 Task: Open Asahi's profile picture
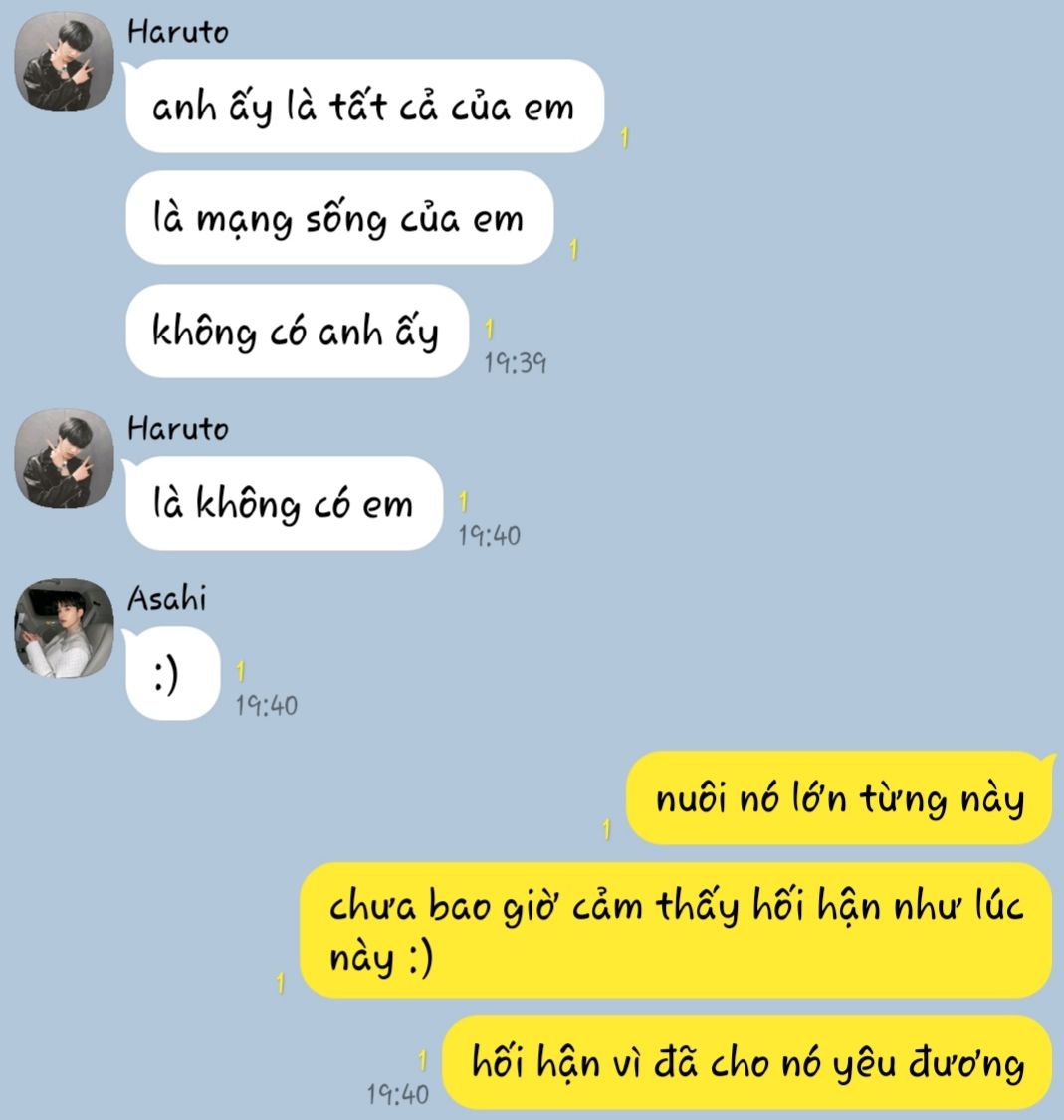(x=64, y=628)
